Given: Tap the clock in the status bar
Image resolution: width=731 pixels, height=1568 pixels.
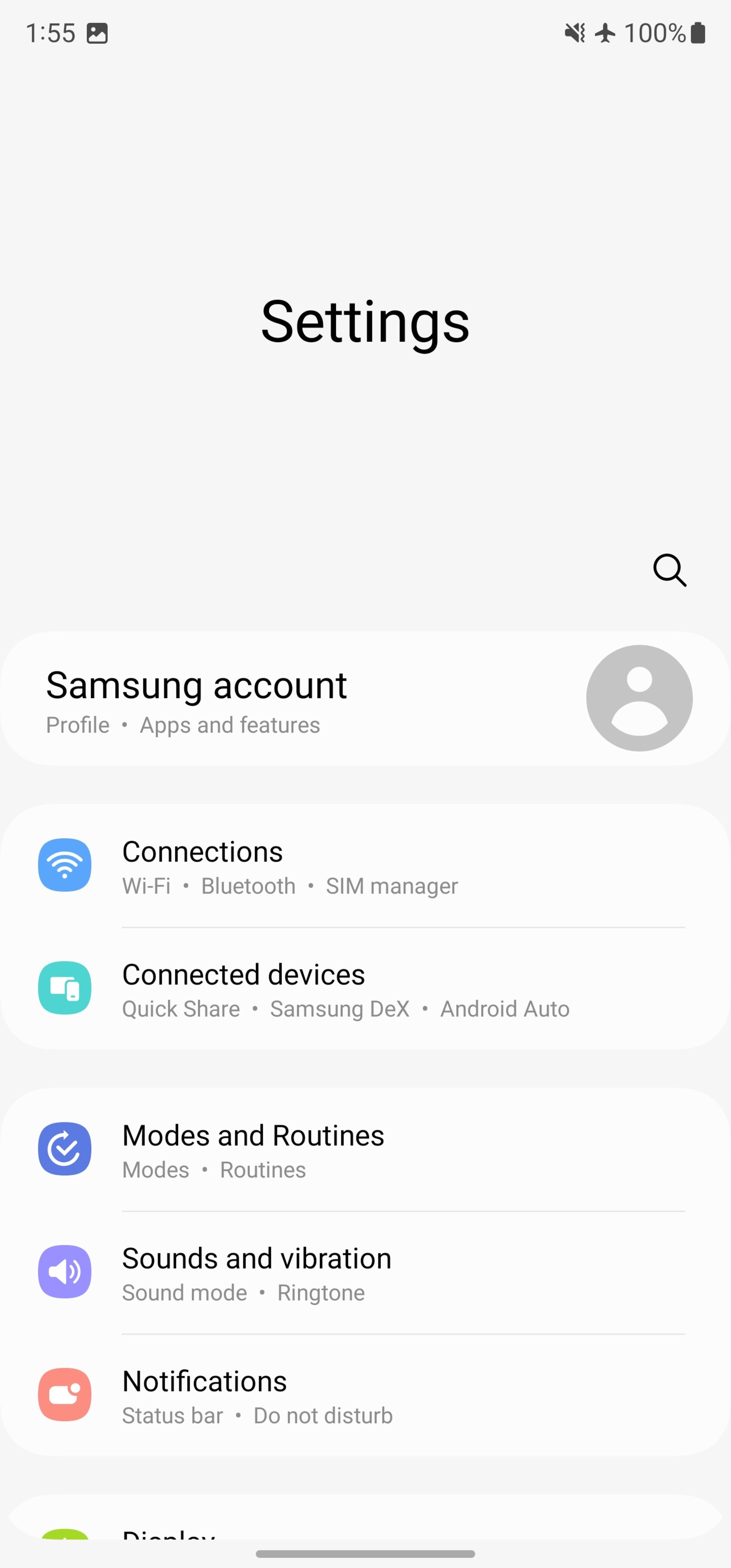Looking at the screenshot, I should pos(49,34).
